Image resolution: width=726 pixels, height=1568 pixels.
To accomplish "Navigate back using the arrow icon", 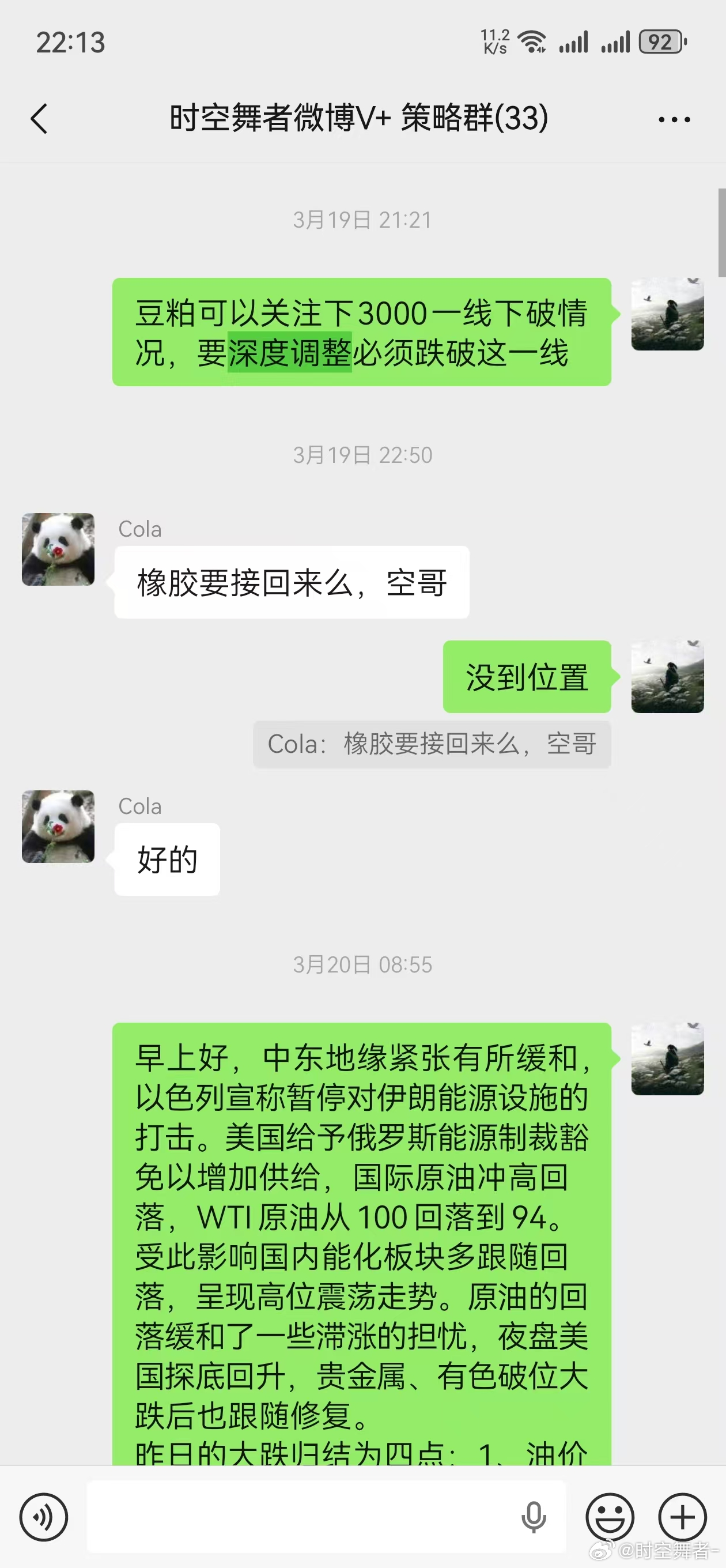I will tap(40, 119).
